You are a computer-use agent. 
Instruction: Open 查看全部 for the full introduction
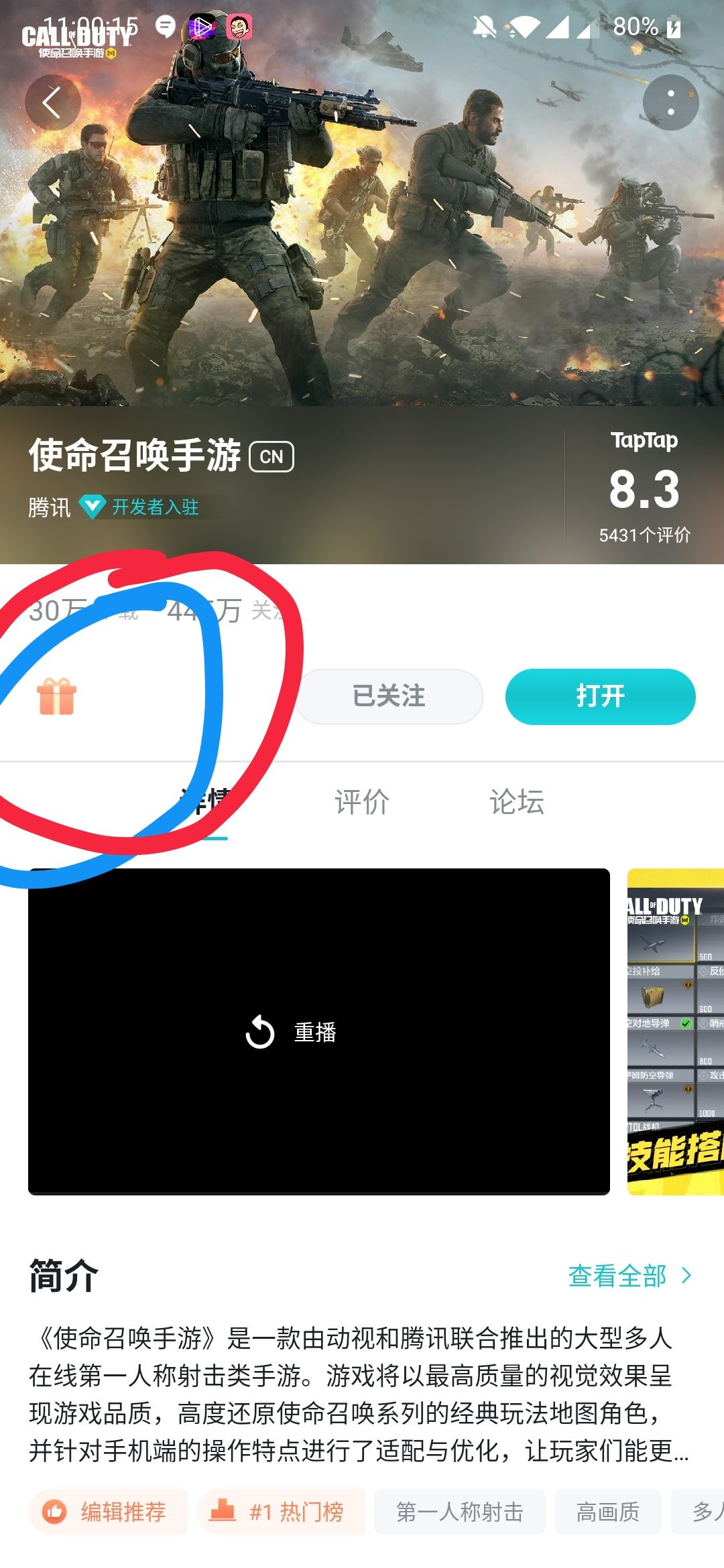(x=629, y=1276)
